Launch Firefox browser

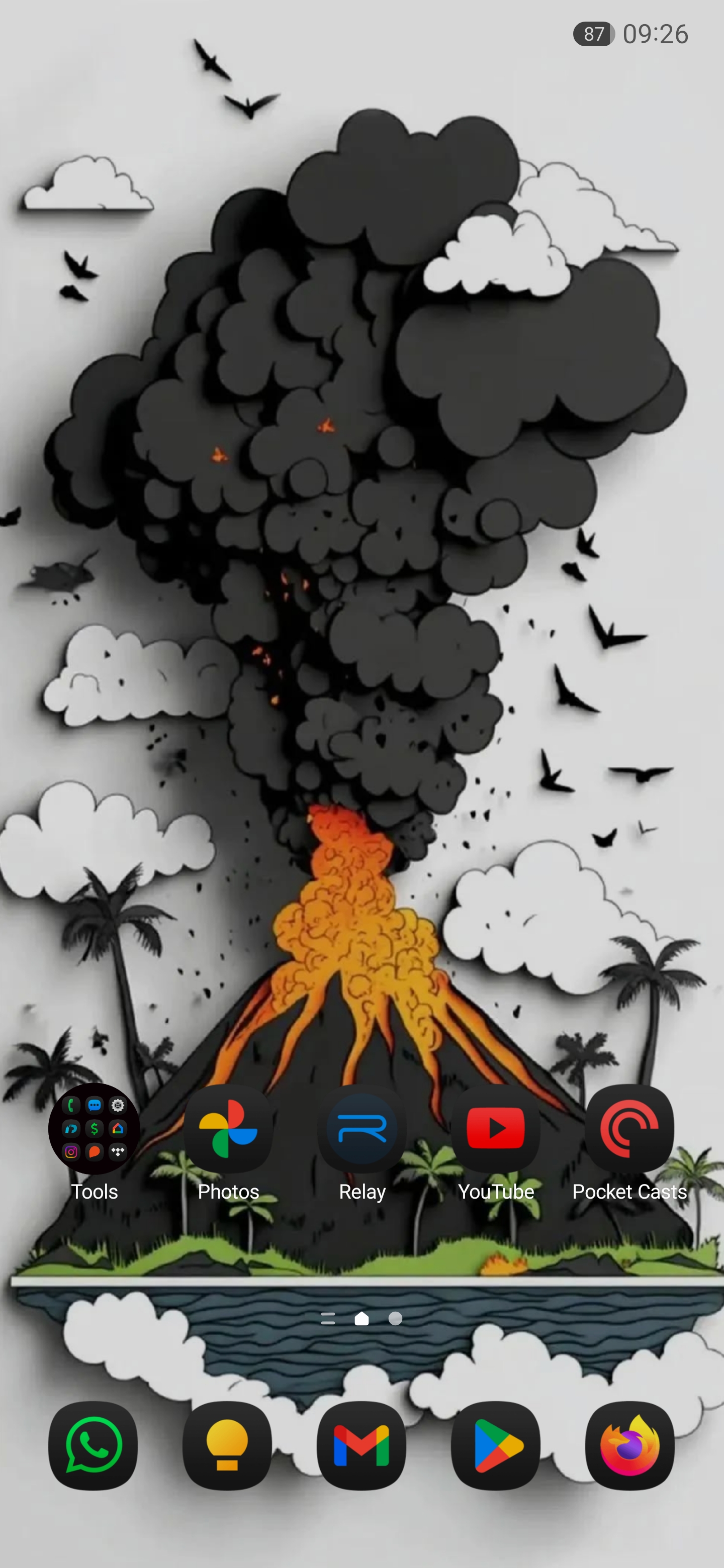coord(629,1446)
